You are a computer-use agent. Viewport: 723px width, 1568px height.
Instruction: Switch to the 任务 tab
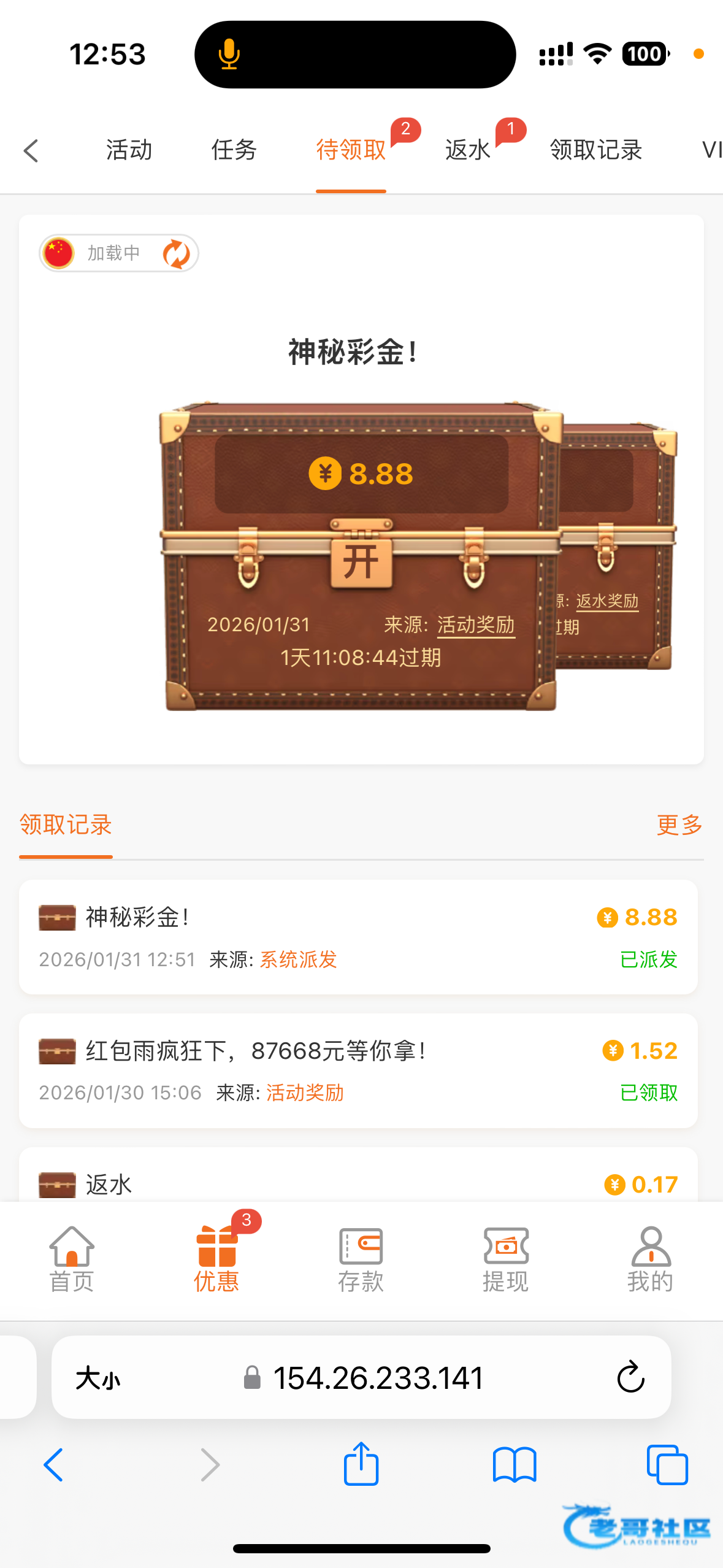tap(234, 150)
